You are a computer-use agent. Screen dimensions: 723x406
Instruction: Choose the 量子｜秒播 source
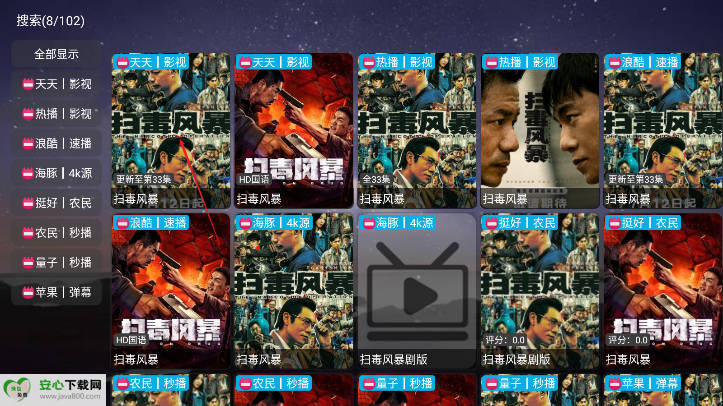(x=56, y=262)
